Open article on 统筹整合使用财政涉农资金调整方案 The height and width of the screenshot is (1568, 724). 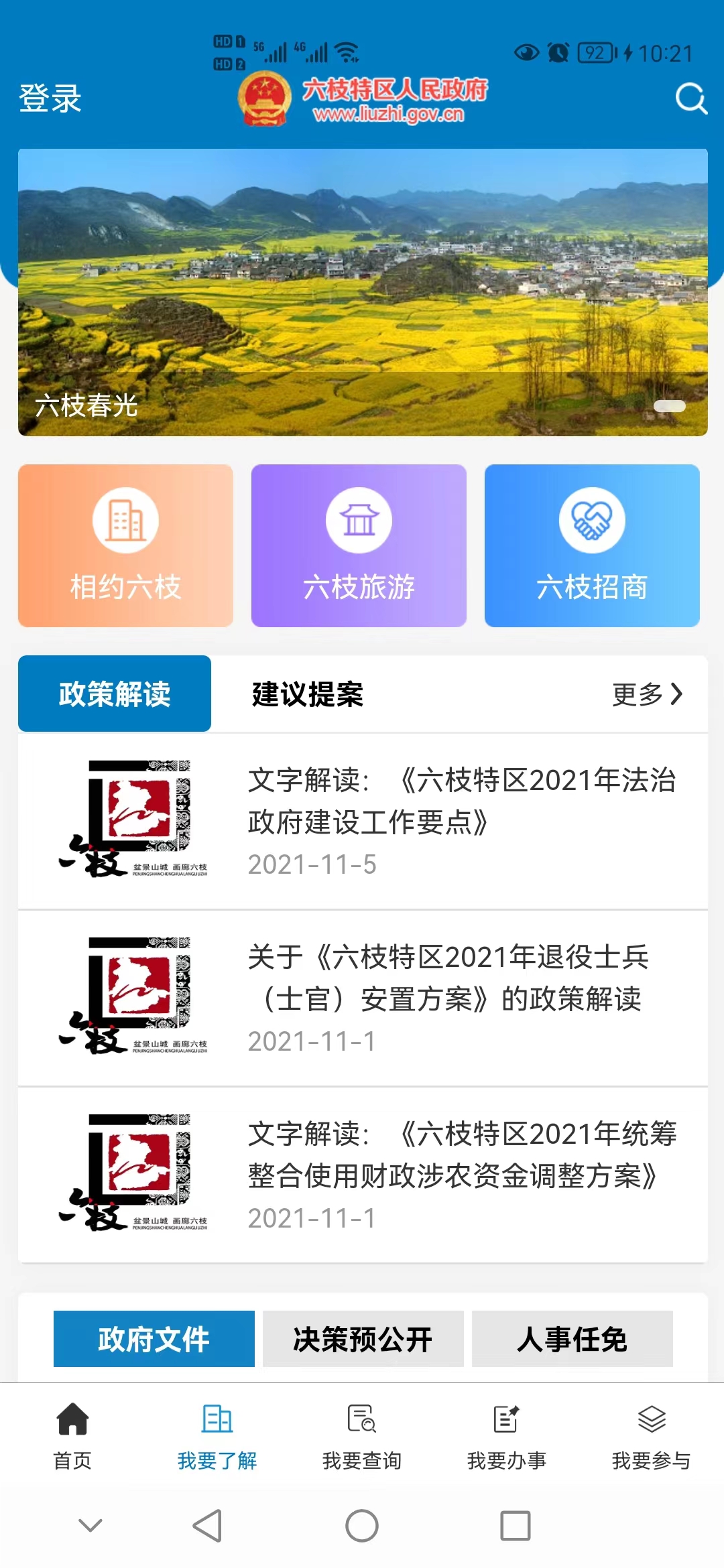coord(461,1155)
